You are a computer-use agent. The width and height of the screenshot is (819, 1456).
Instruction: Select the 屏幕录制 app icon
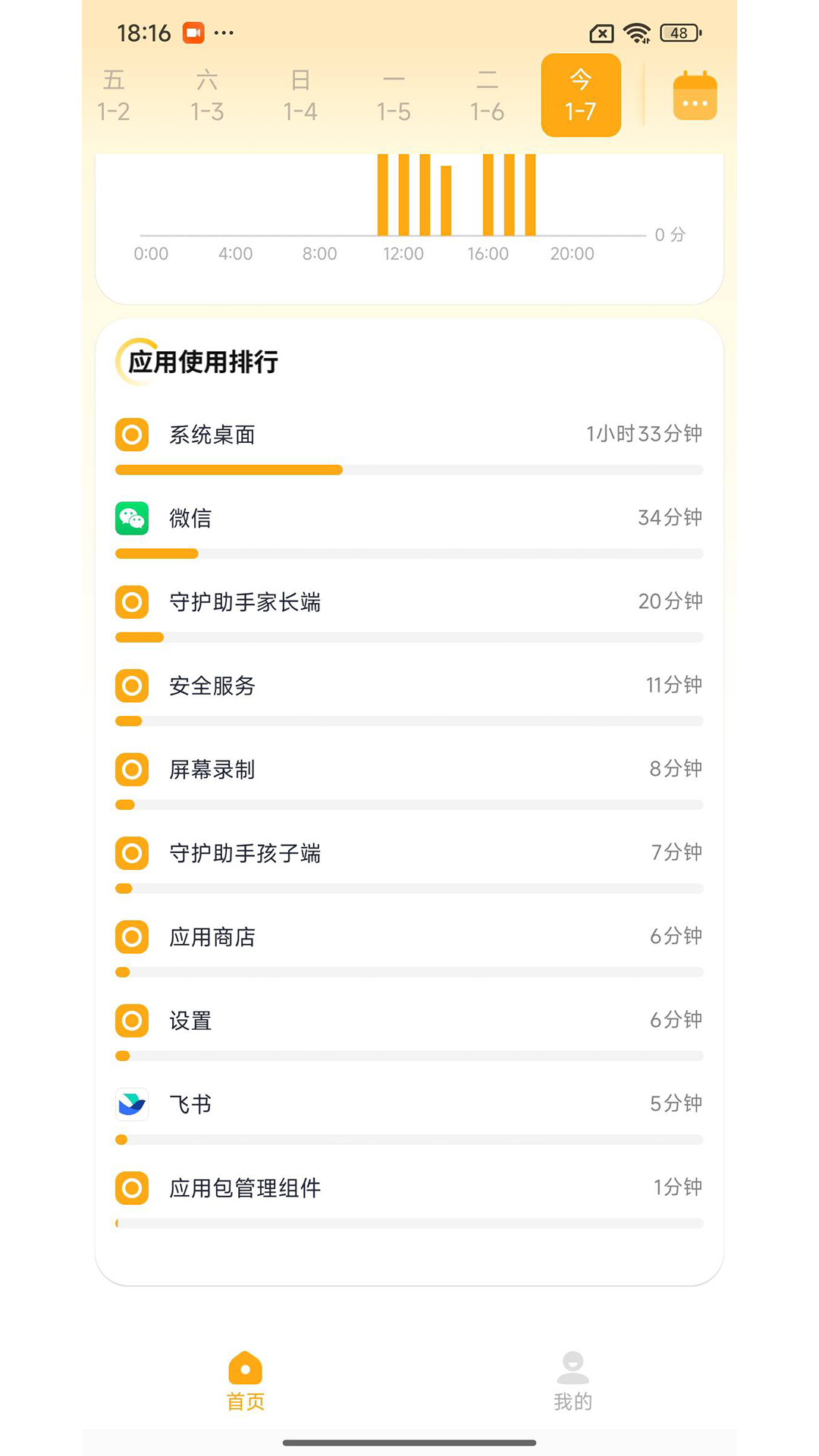(x=131, y=769)
